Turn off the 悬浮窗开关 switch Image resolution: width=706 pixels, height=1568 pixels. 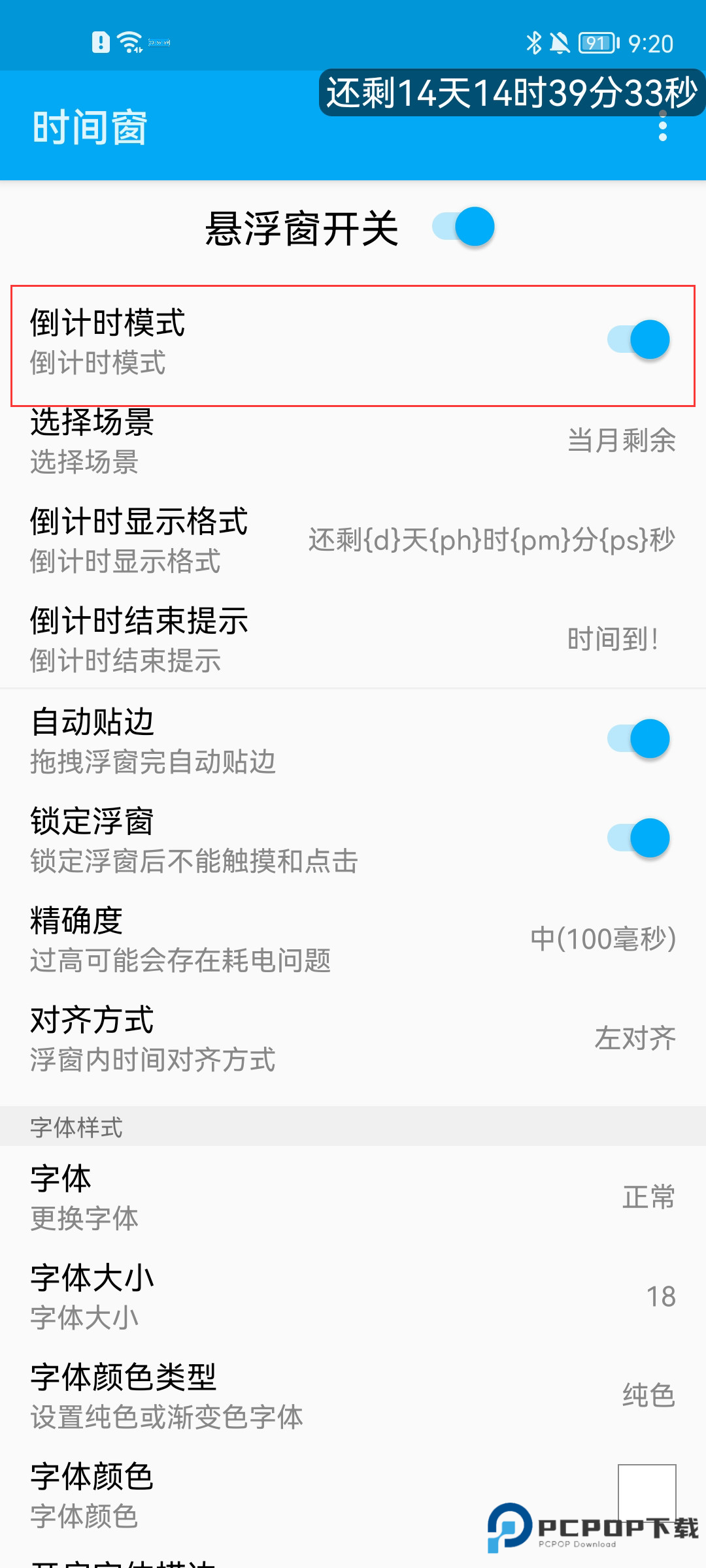464,227
